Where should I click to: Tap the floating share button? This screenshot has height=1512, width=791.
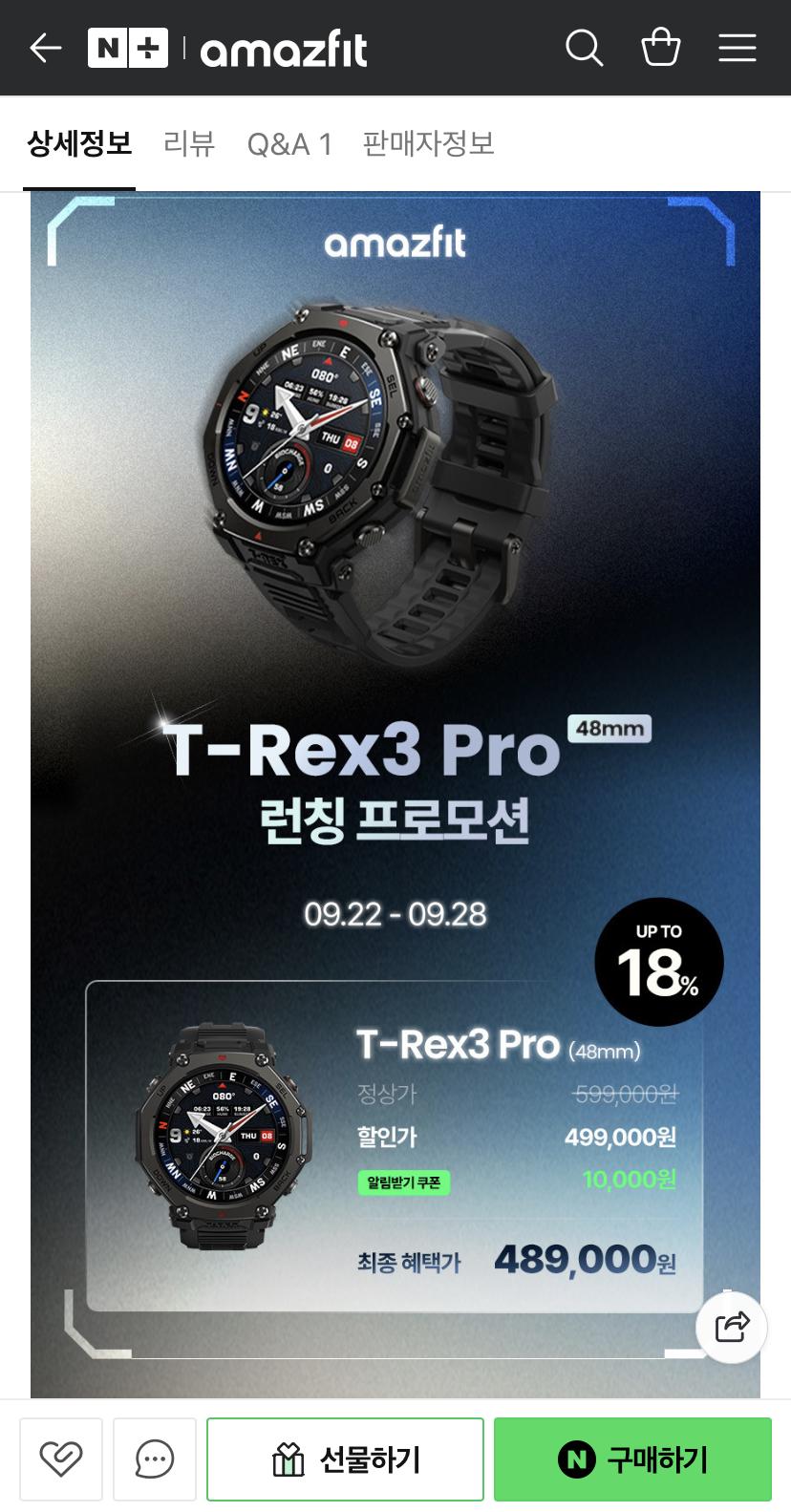pyautogui.click(x=732, y=1327)
